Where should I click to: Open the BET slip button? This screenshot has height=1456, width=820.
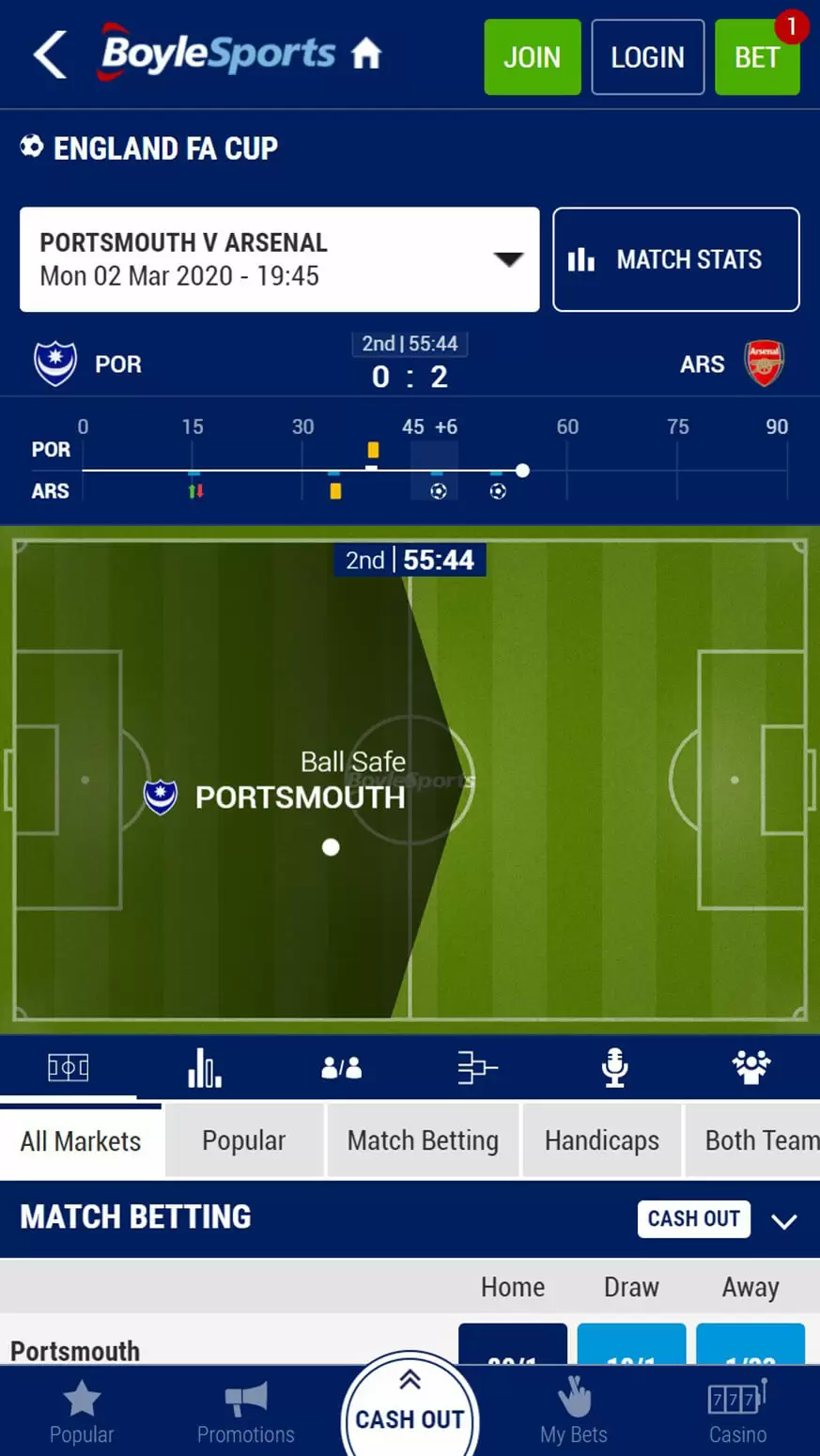[756, 57]
